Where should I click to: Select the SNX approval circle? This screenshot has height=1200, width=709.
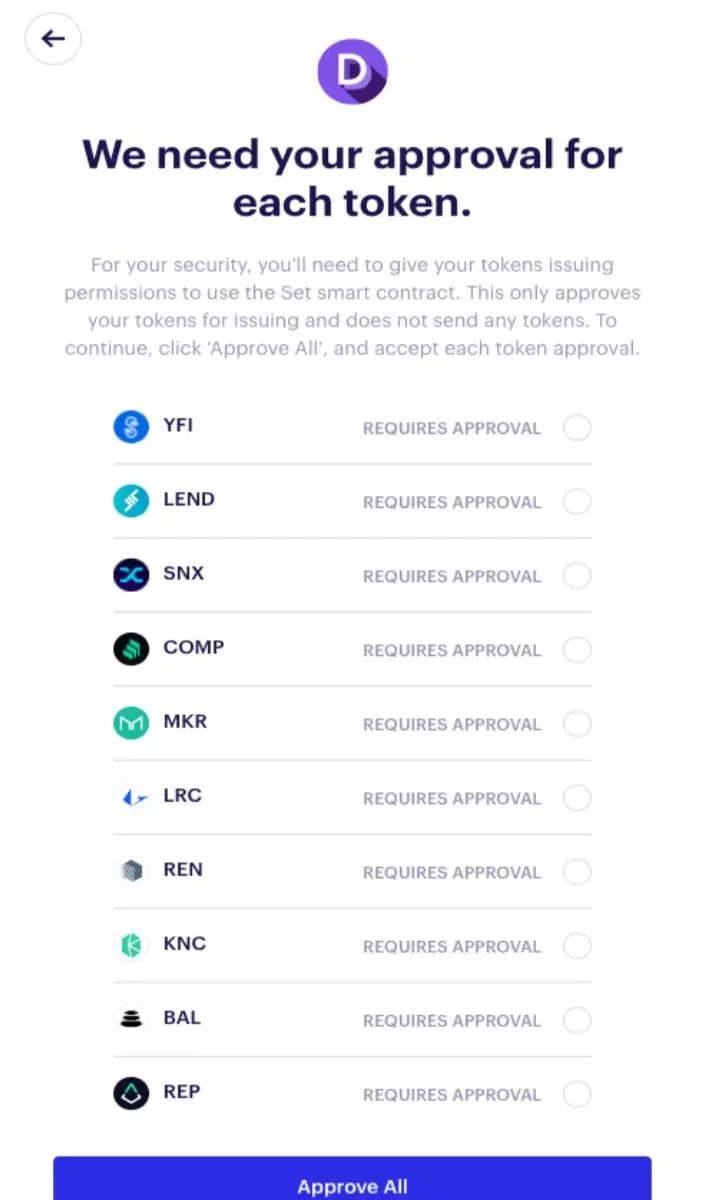click(x=577, y=576)
